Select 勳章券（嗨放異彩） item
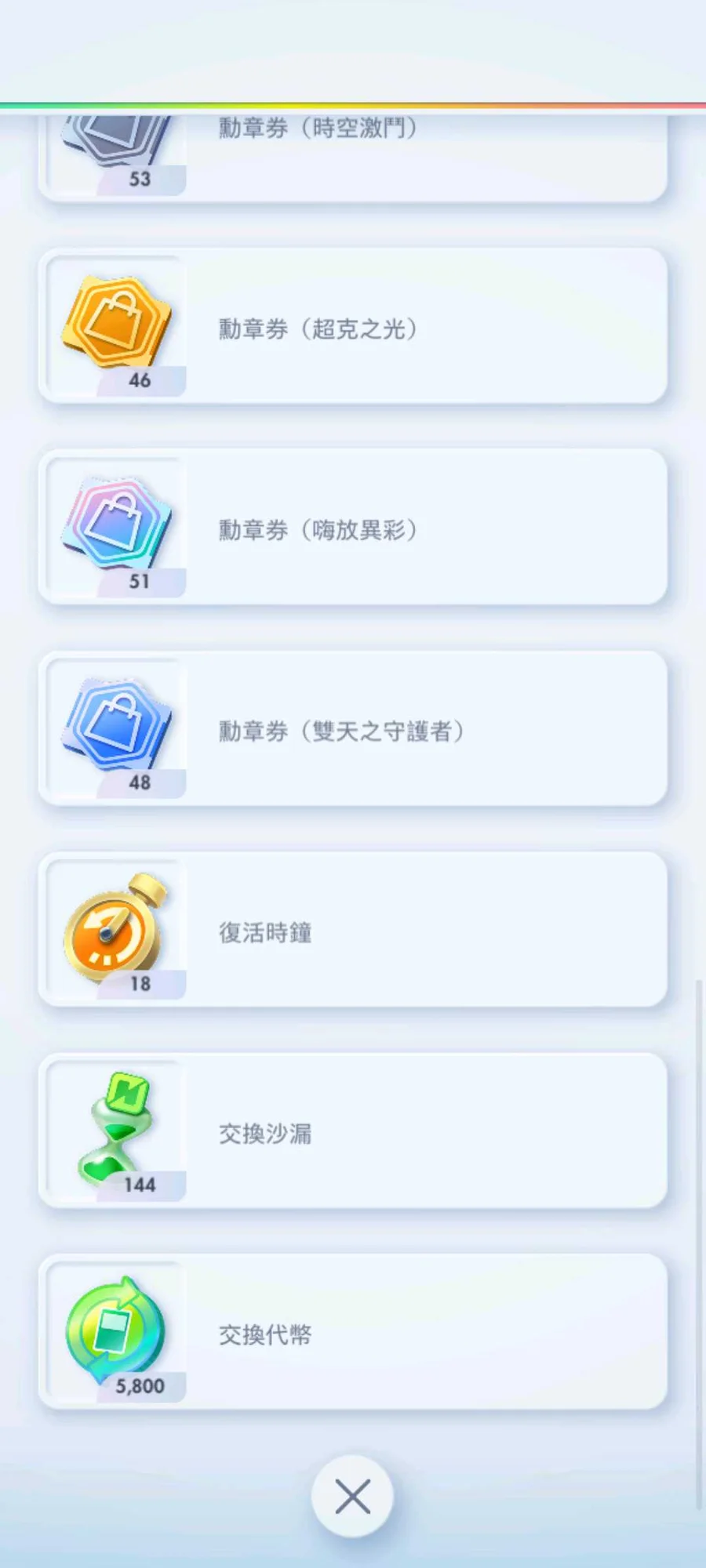706x1568 pixels. [x=353, y=528]
